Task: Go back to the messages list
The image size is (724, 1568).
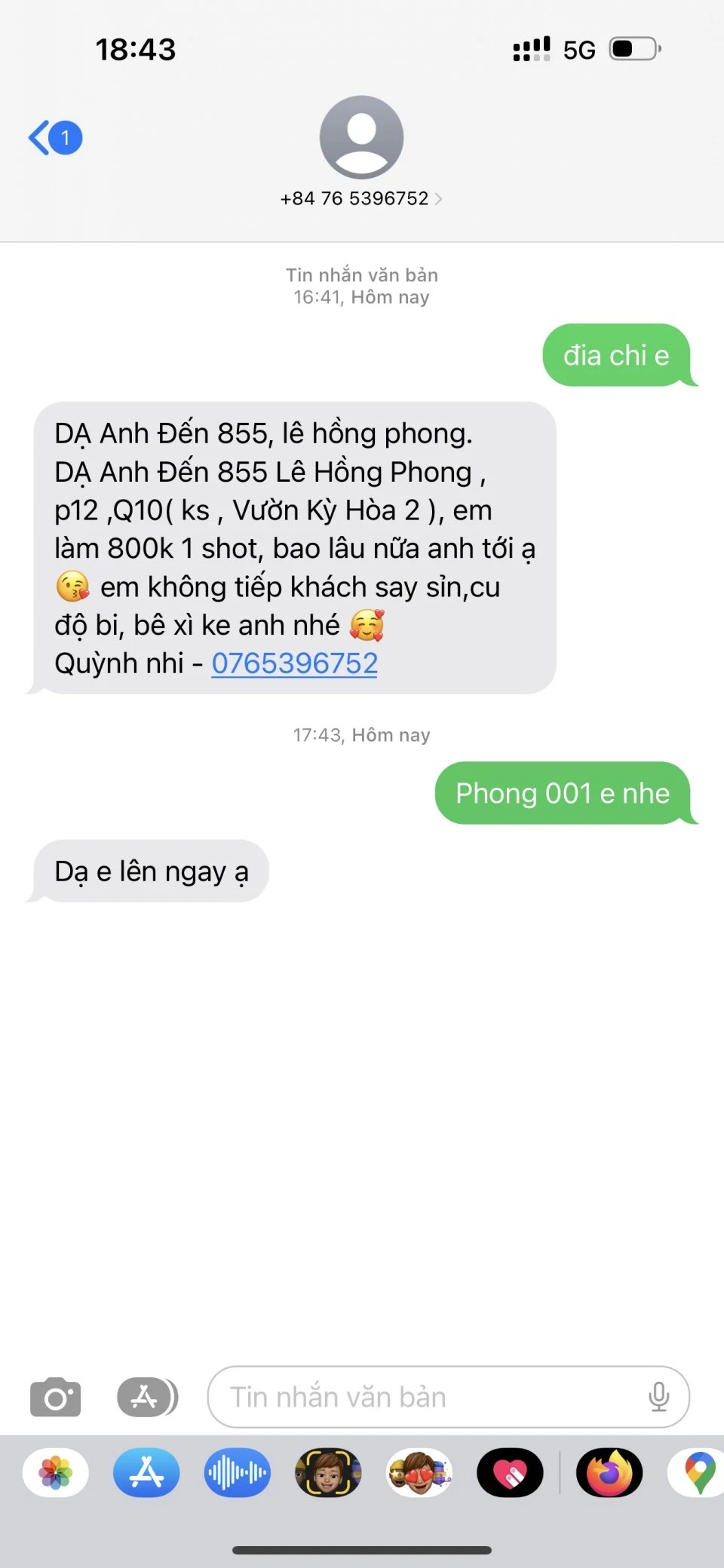Action: (54, 138)
